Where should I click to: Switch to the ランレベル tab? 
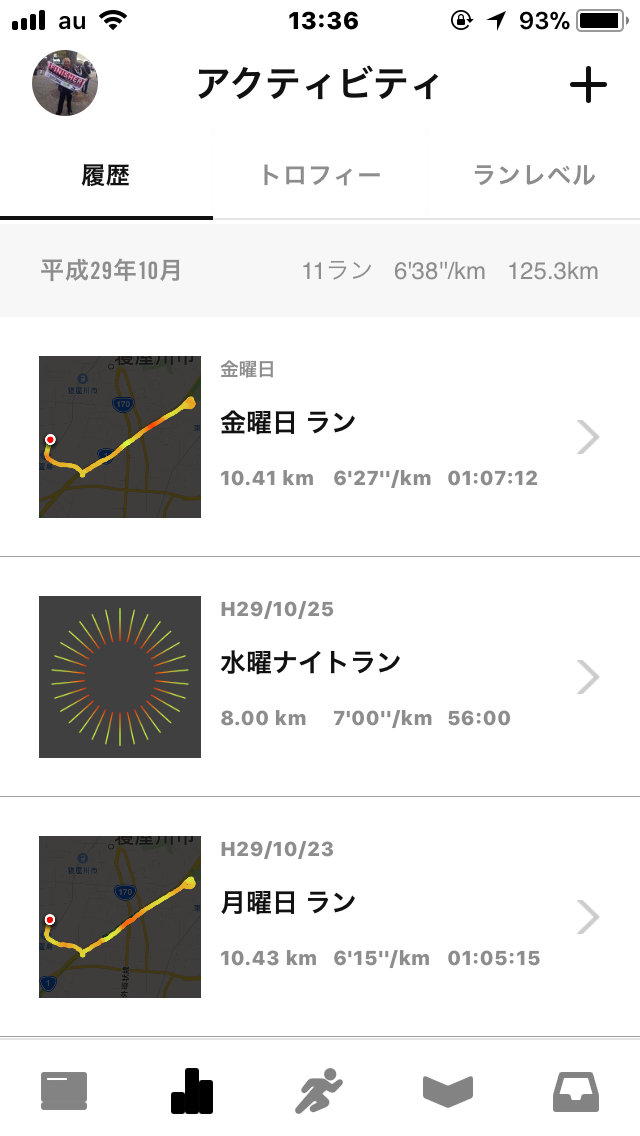(x=533, y=175)
